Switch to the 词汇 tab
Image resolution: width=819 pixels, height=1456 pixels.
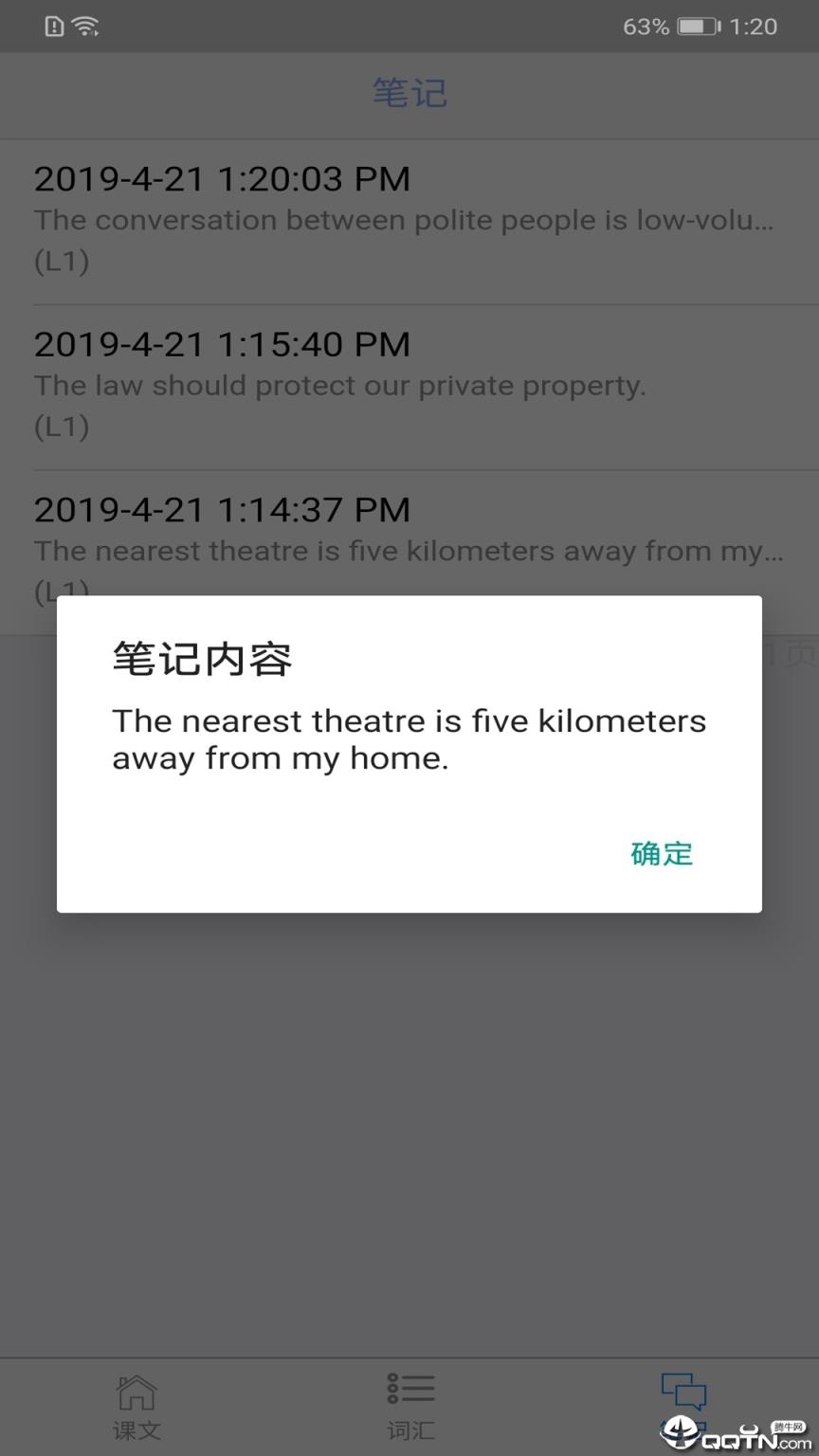(409, 1406)
